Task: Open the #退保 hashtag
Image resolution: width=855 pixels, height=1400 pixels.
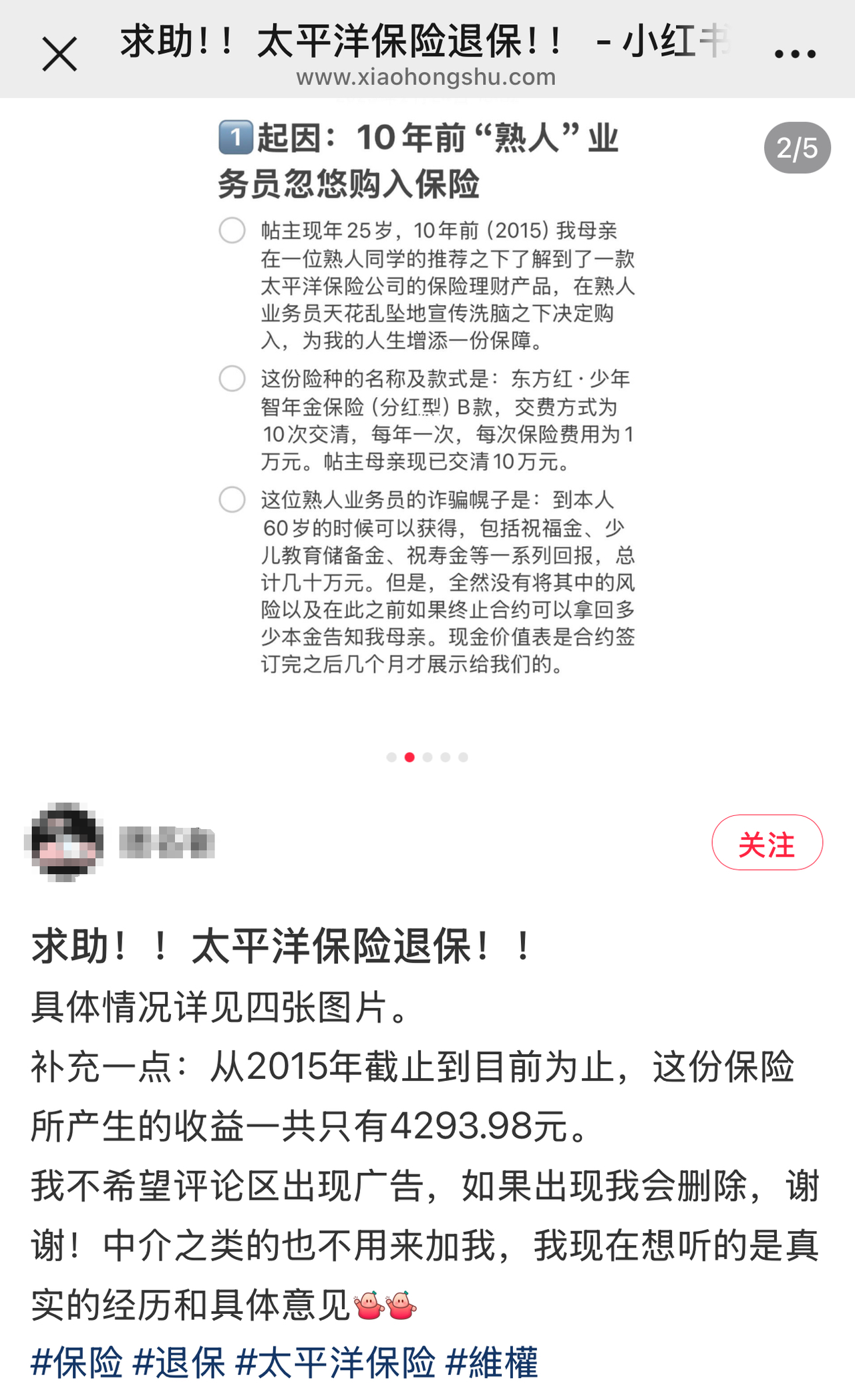Action: pos(179,1363)
